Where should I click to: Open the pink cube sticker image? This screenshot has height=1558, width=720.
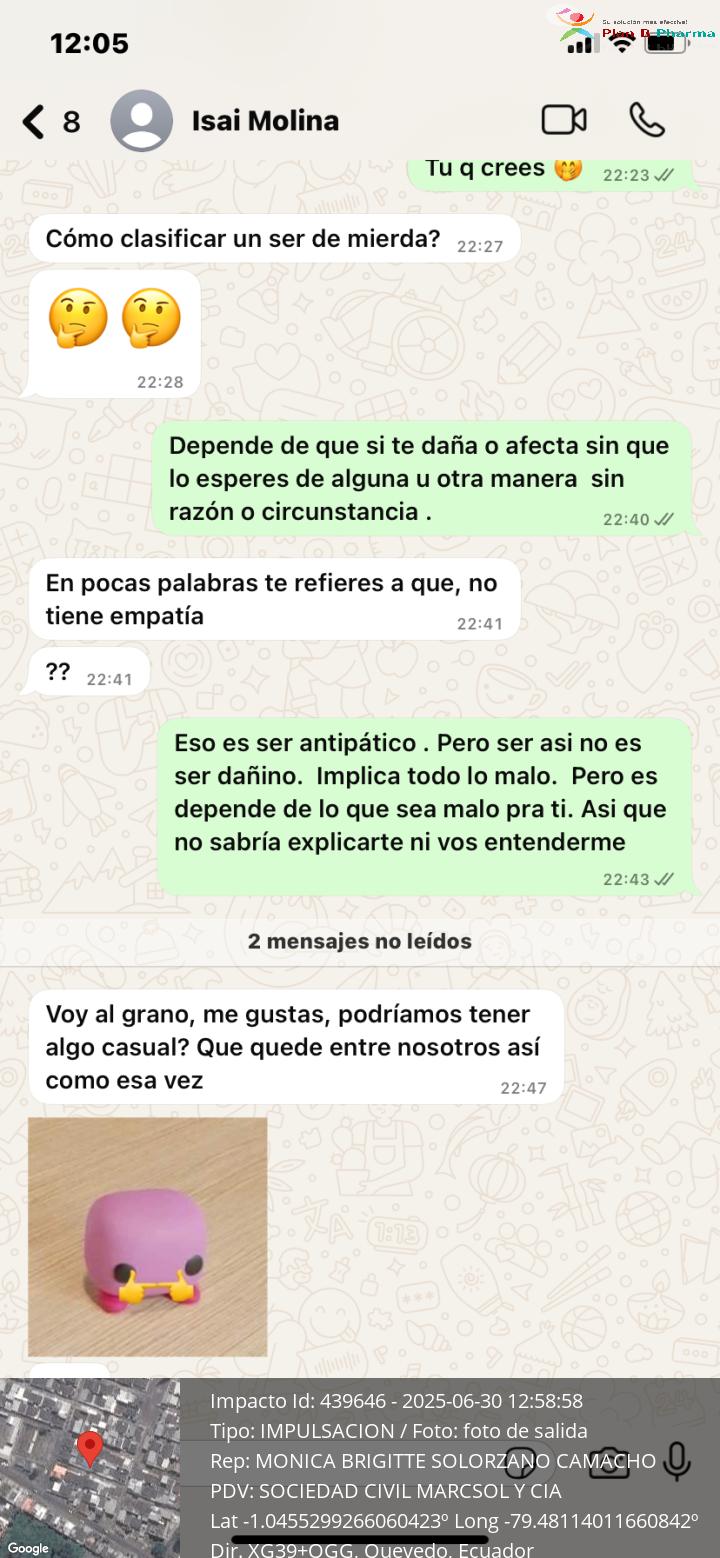pos(148,1236)
